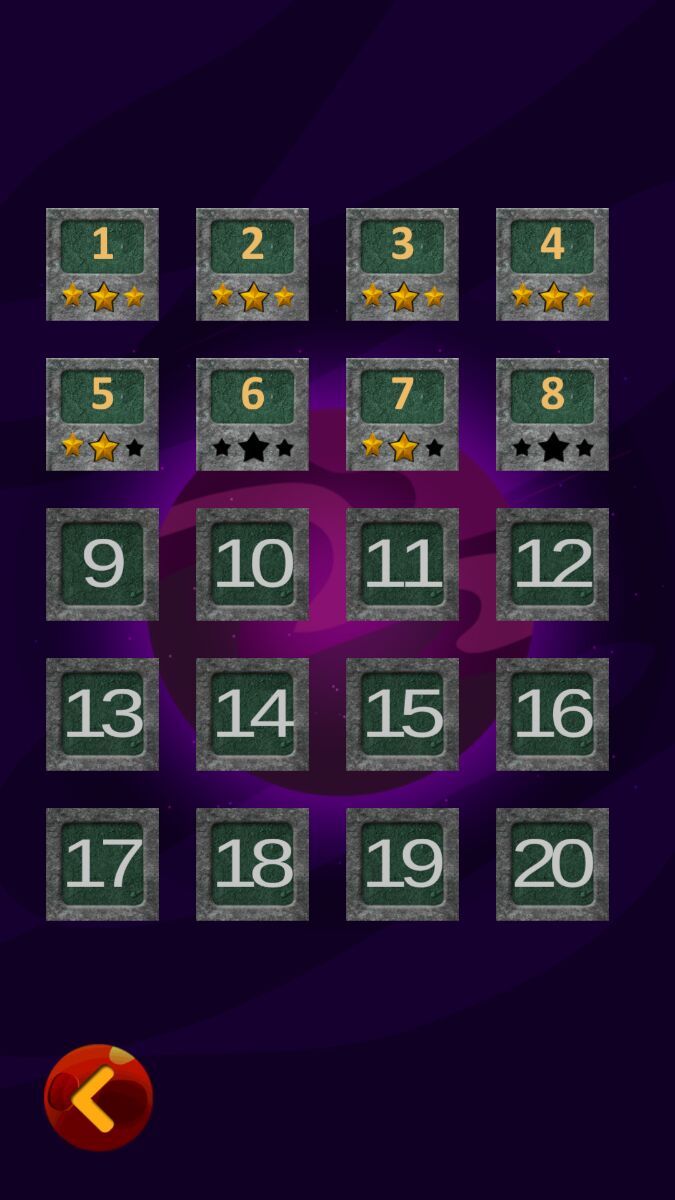Tap the level 13 tile
675x1200 pixels.
102,714
